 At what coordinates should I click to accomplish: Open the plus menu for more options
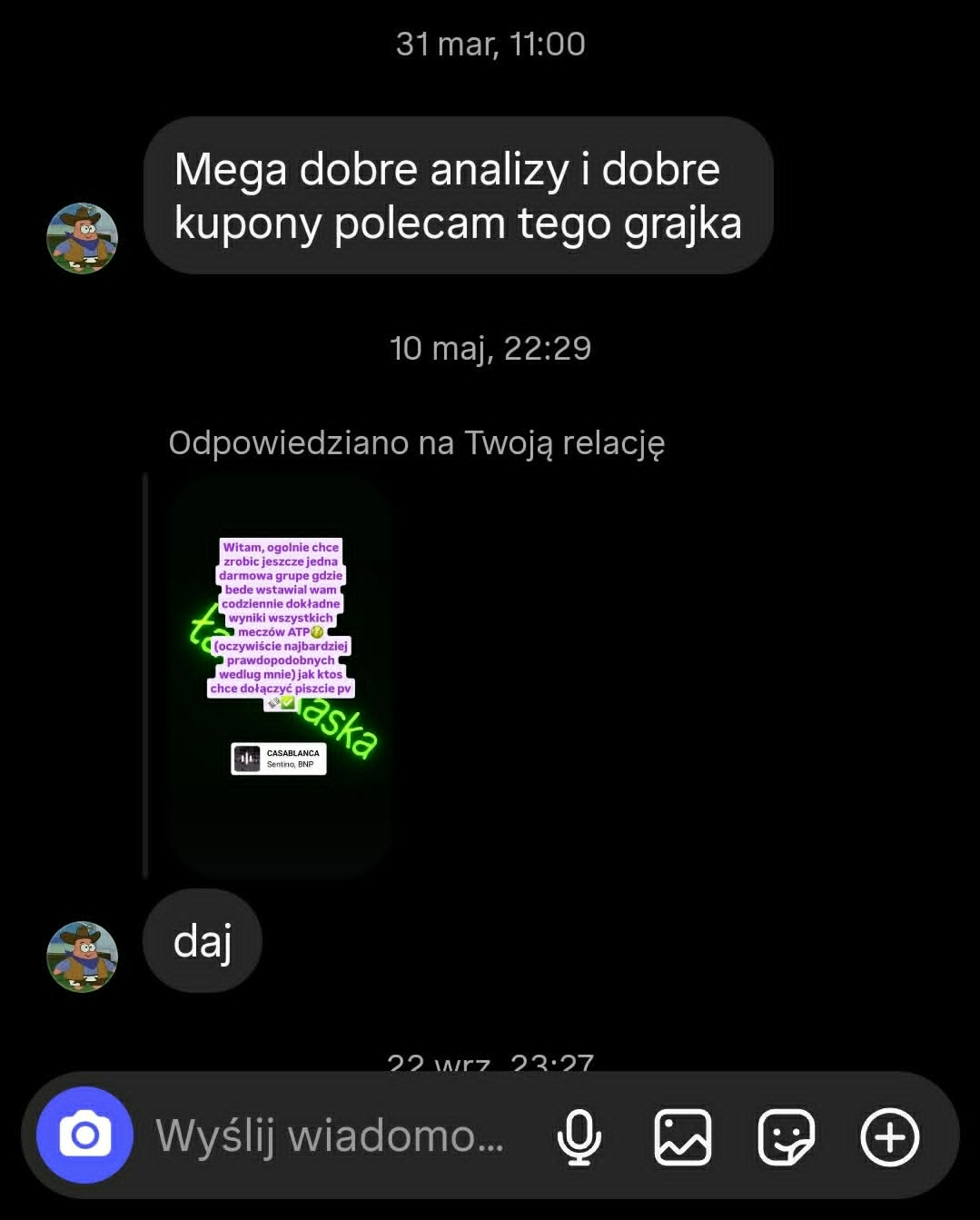click(889, 1136)
